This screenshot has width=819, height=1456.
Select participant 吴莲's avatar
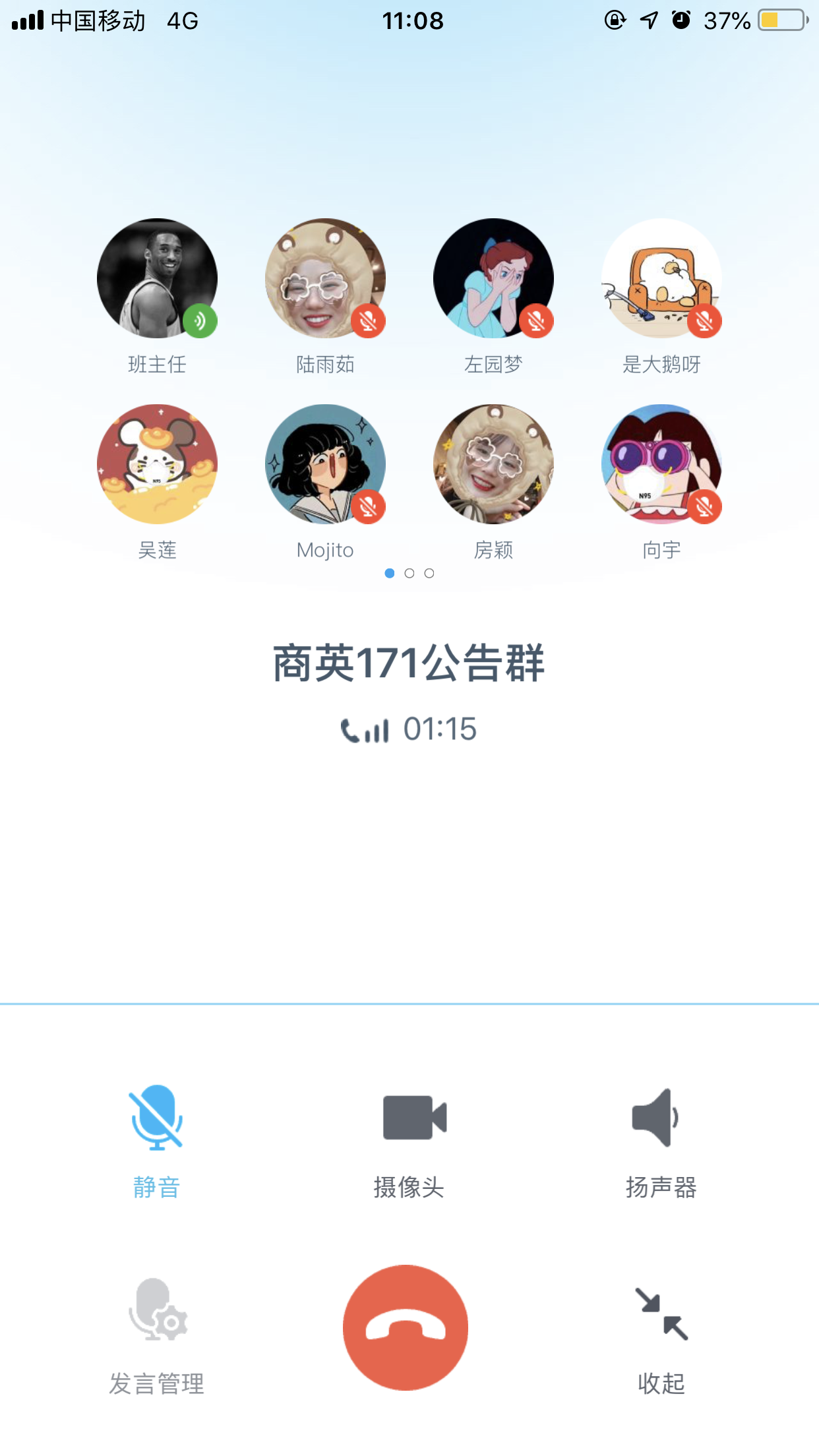[x=157, y=464]
